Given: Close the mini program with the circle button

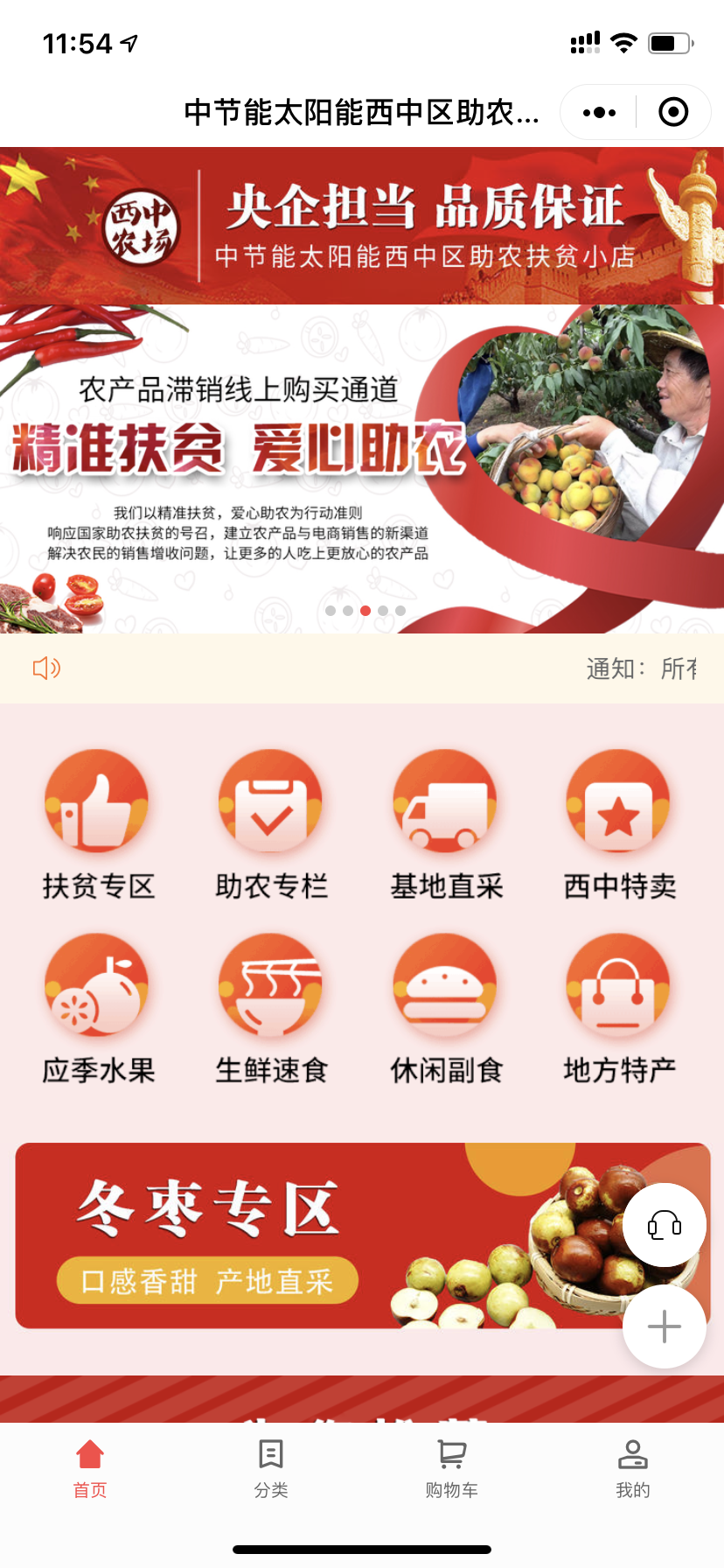Looking at the screenshot, I should pos(673,112).
